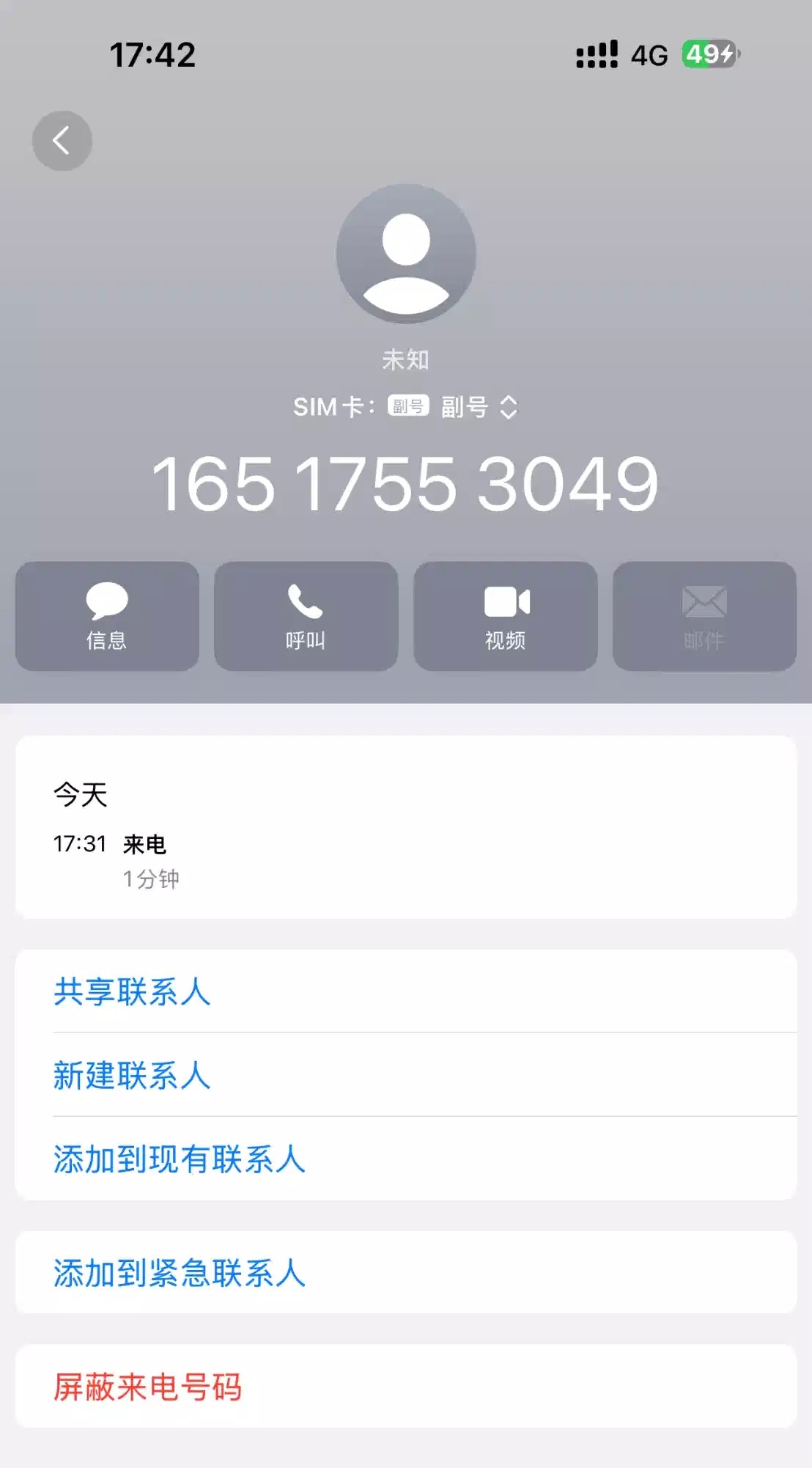The width and height of the screenshot is (812, 1468).
Task: Send a message via 信息 button
Action: point(107,616)
